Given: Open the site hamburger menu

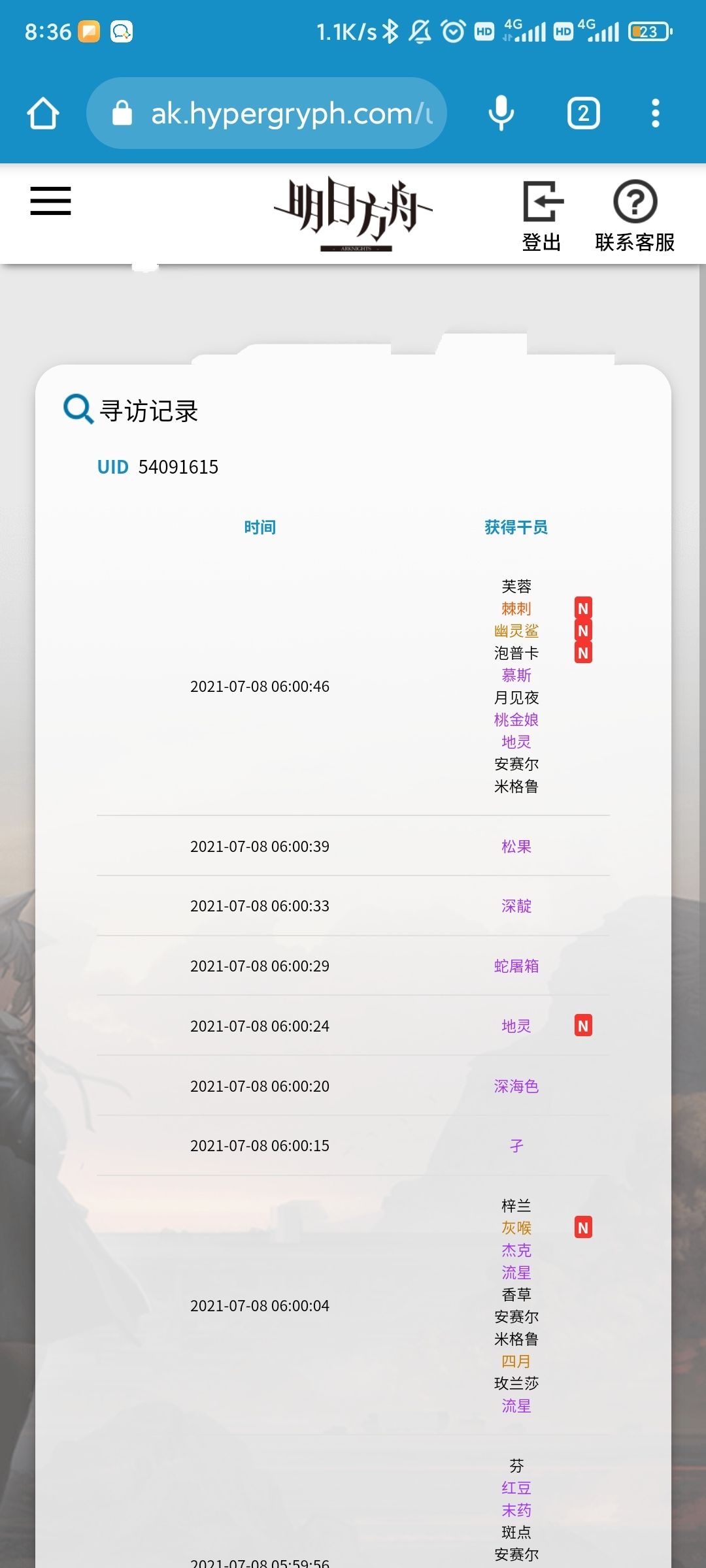Looking at the screenshot, I should 50,201.
